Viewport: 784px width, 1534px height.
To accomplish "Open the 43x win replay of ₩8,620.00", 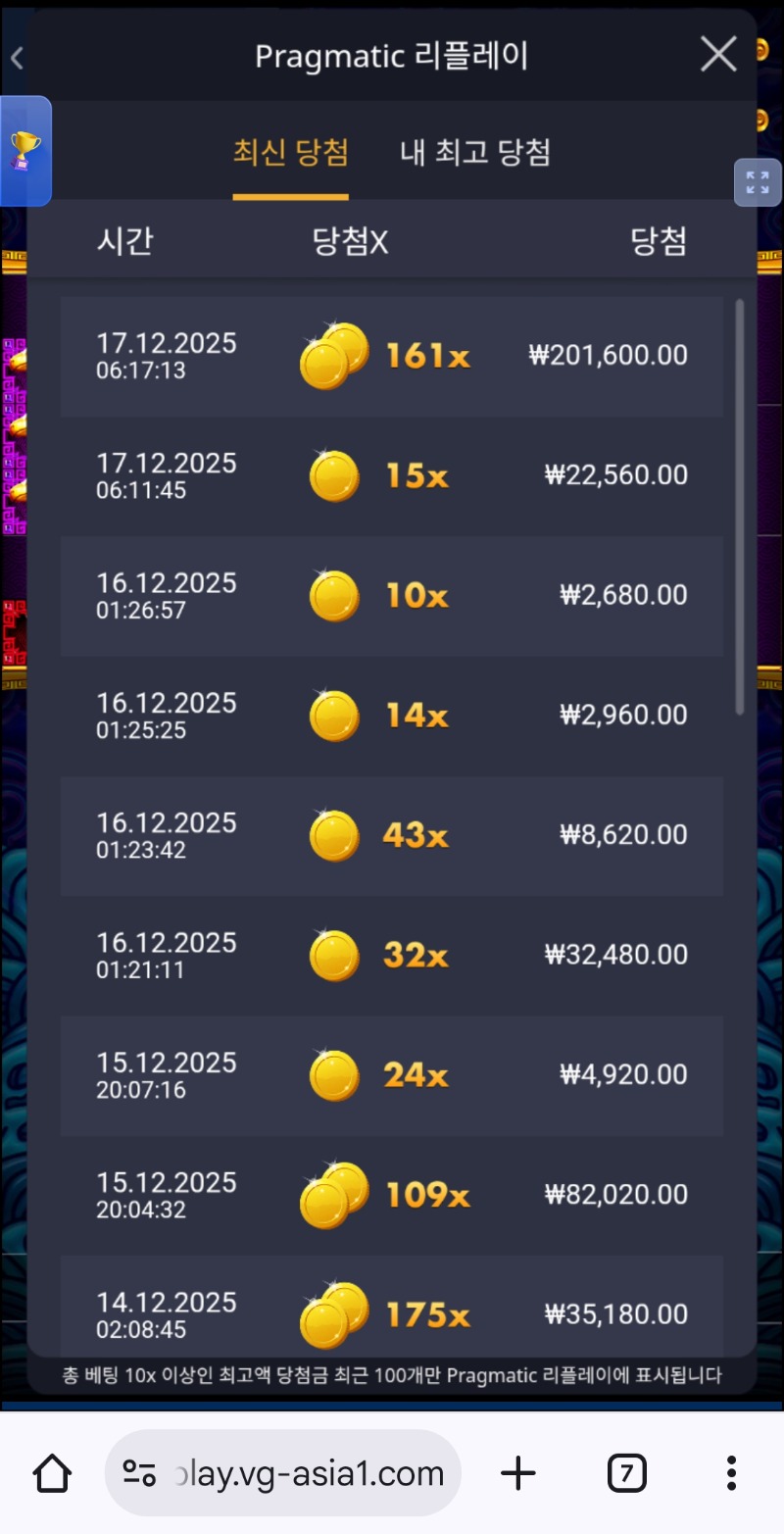I will (x=392, y=836).
